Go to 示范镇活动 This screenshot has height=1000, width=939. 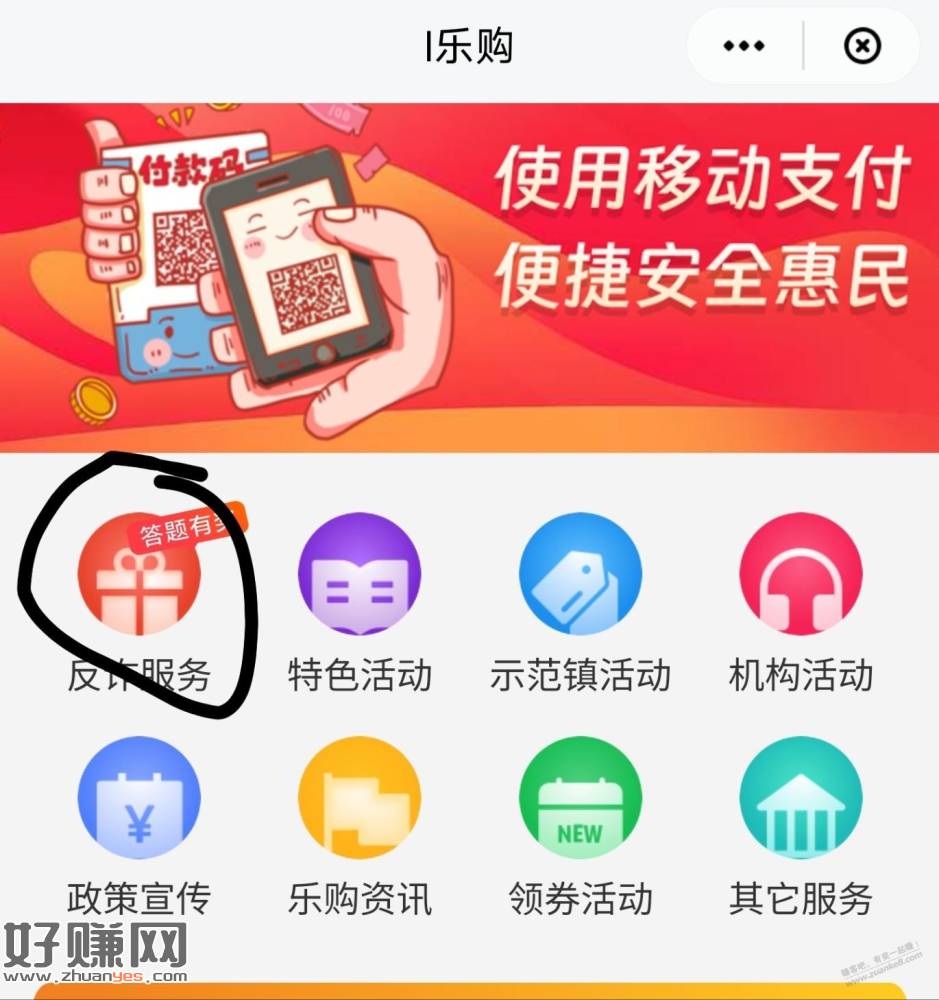(x=580, y=575)
